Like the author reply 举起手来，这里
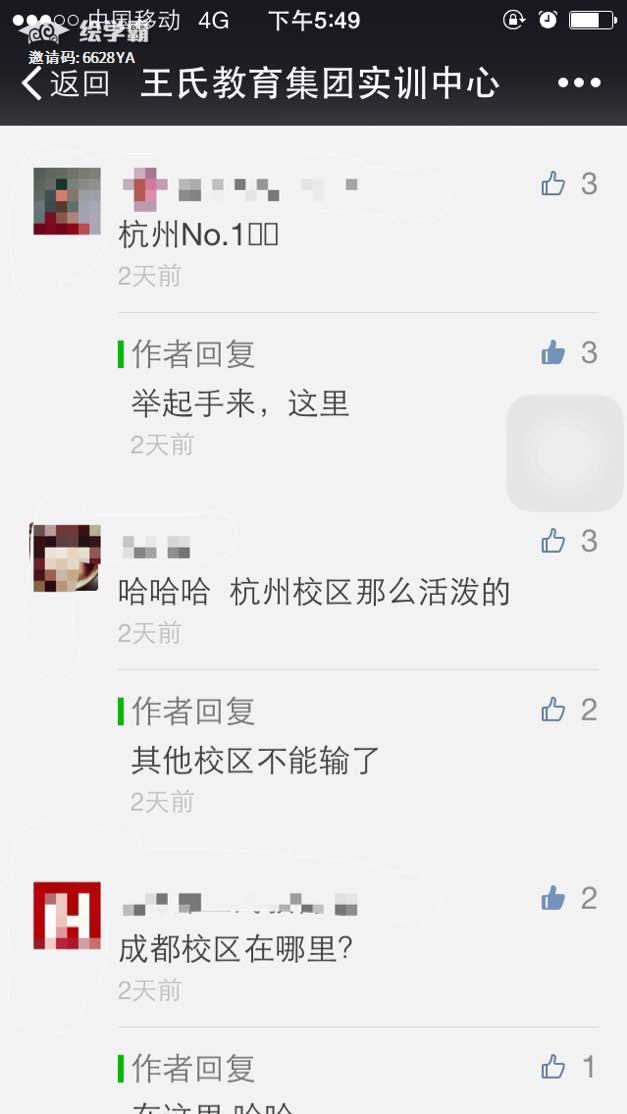627x1114 pixels. (x=553, y=352)
